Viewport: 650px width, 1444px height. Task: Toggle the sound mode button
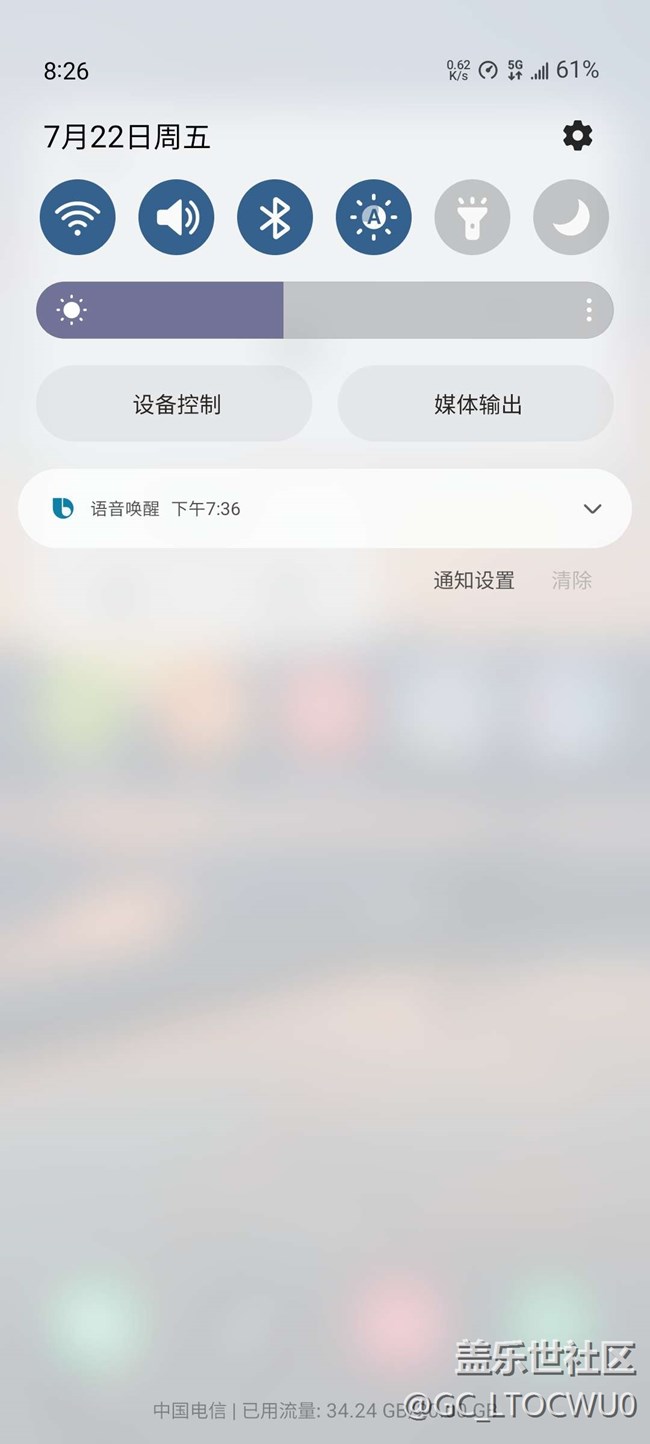[x=176, y=217]
